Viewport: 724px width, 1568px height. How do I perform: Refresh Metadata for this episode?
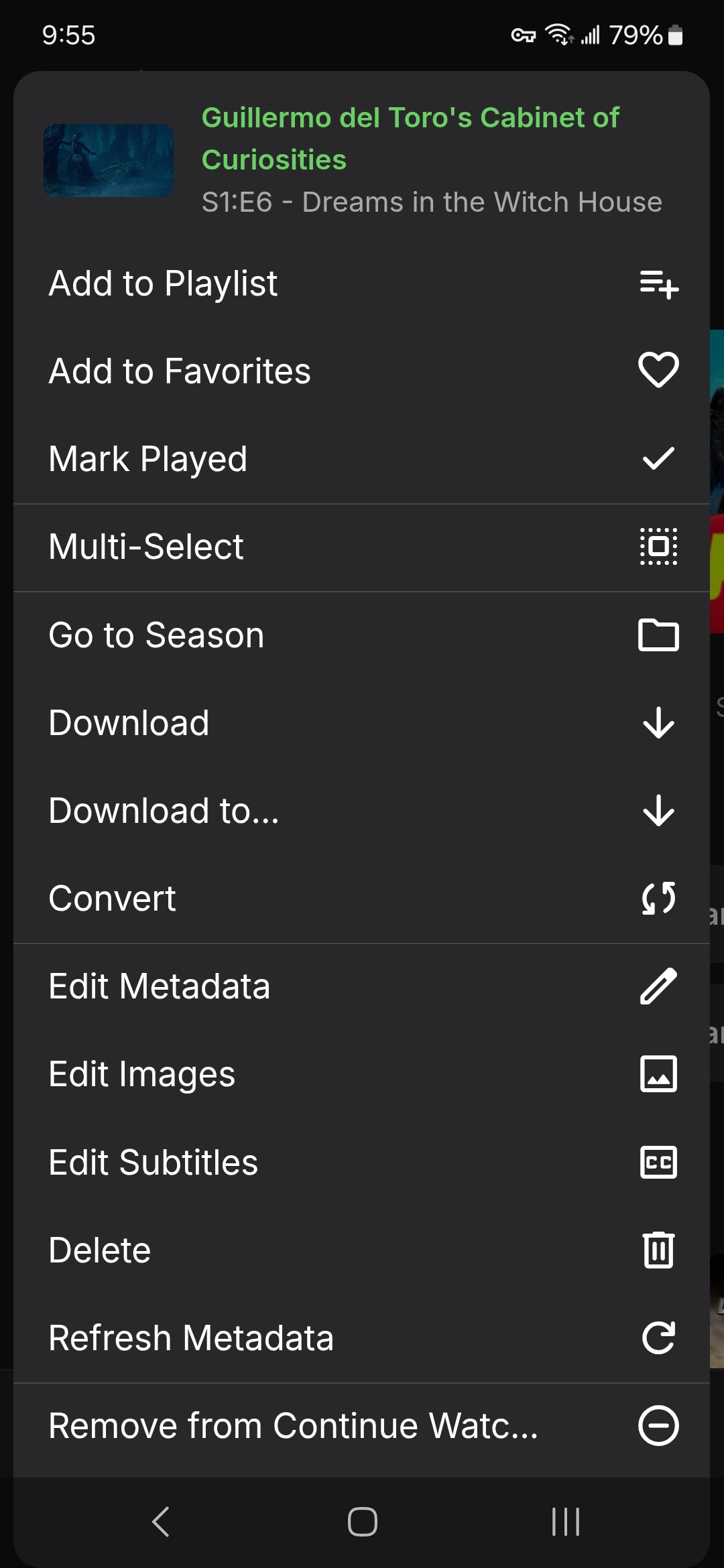pyautogui.click(x=362, y=1338)
